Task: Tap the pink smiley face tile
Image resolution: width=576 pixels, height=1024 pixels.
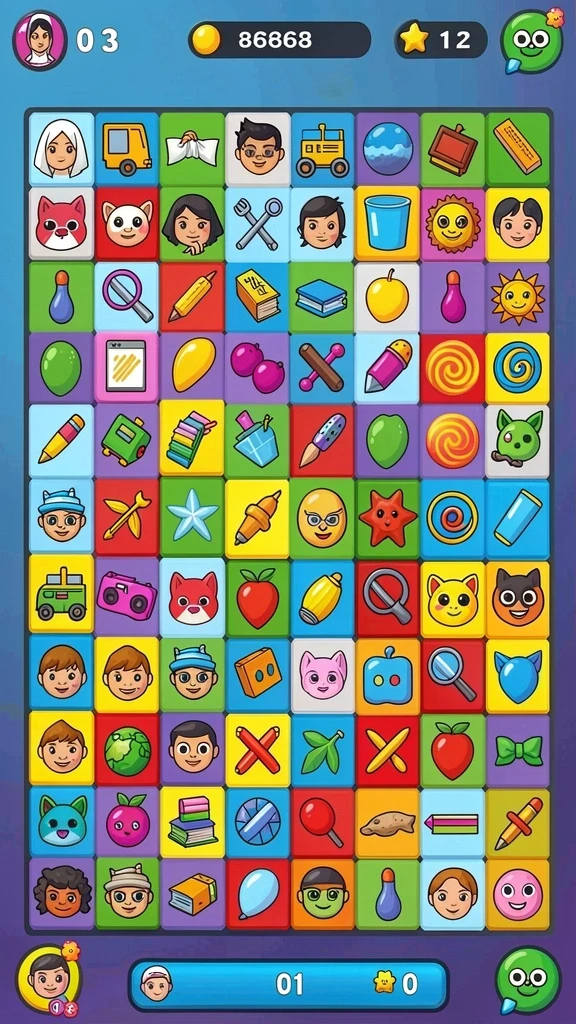Action: point(519,894)
